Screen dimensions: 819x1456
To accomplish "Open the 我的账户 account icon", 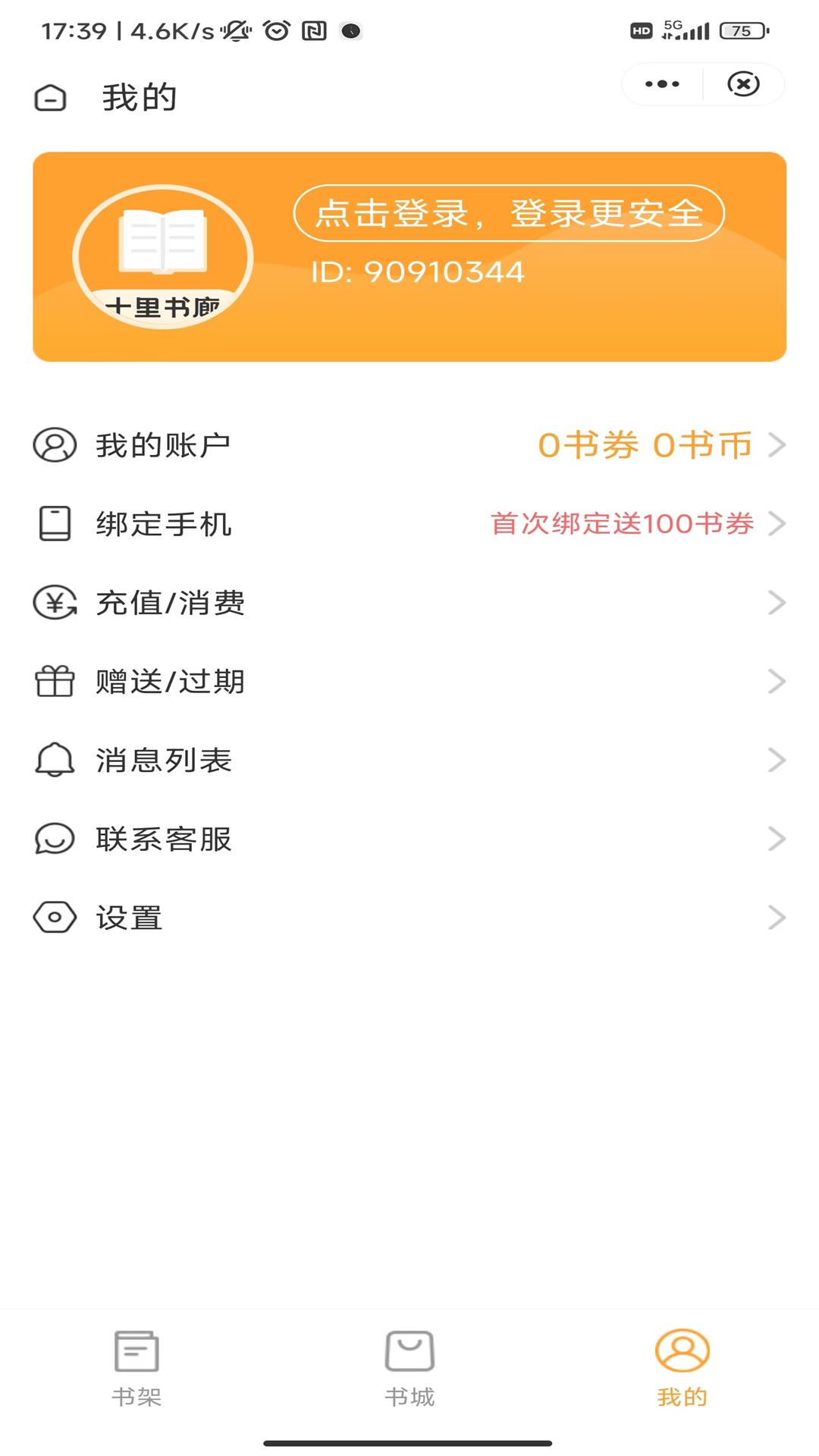I will (53, 446).
